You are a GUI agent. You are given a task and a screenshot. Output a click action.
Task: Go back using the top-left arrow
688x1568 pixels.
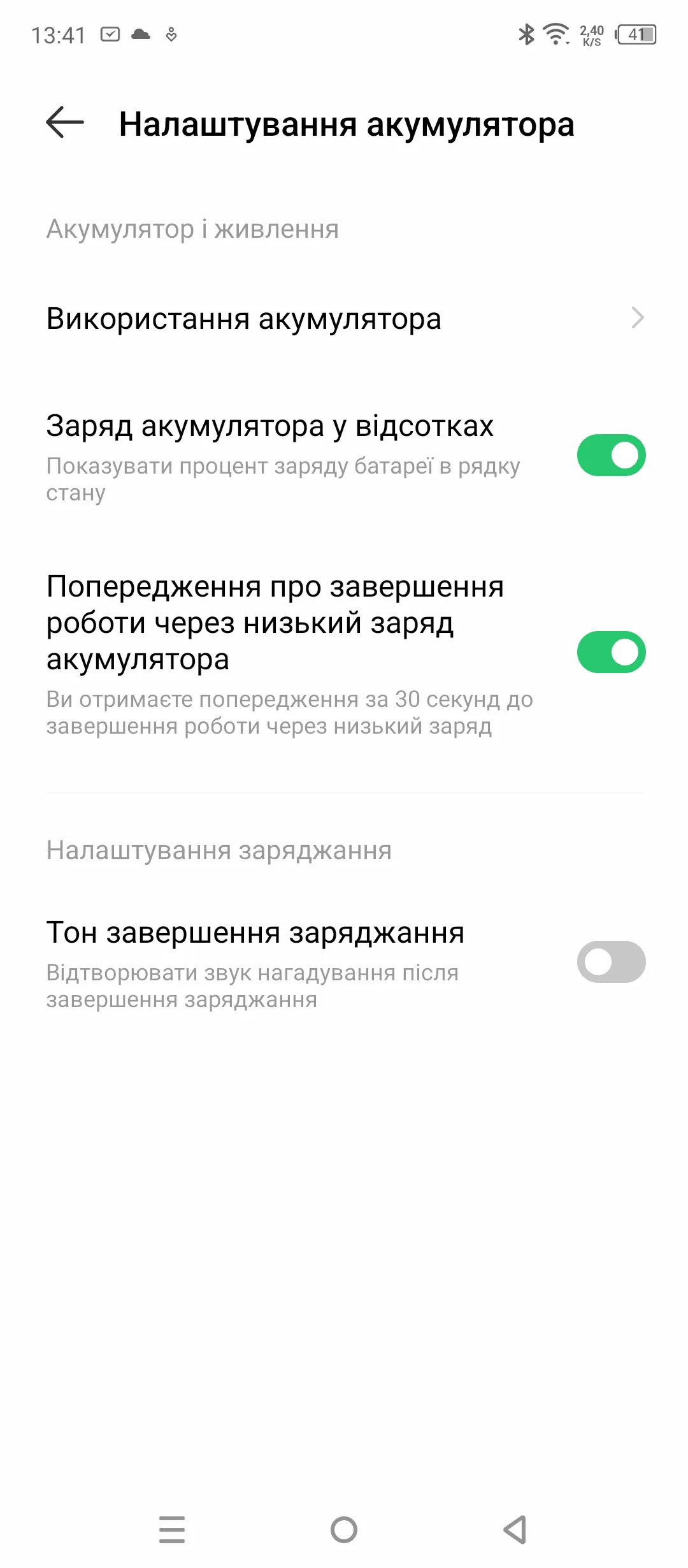65,122
